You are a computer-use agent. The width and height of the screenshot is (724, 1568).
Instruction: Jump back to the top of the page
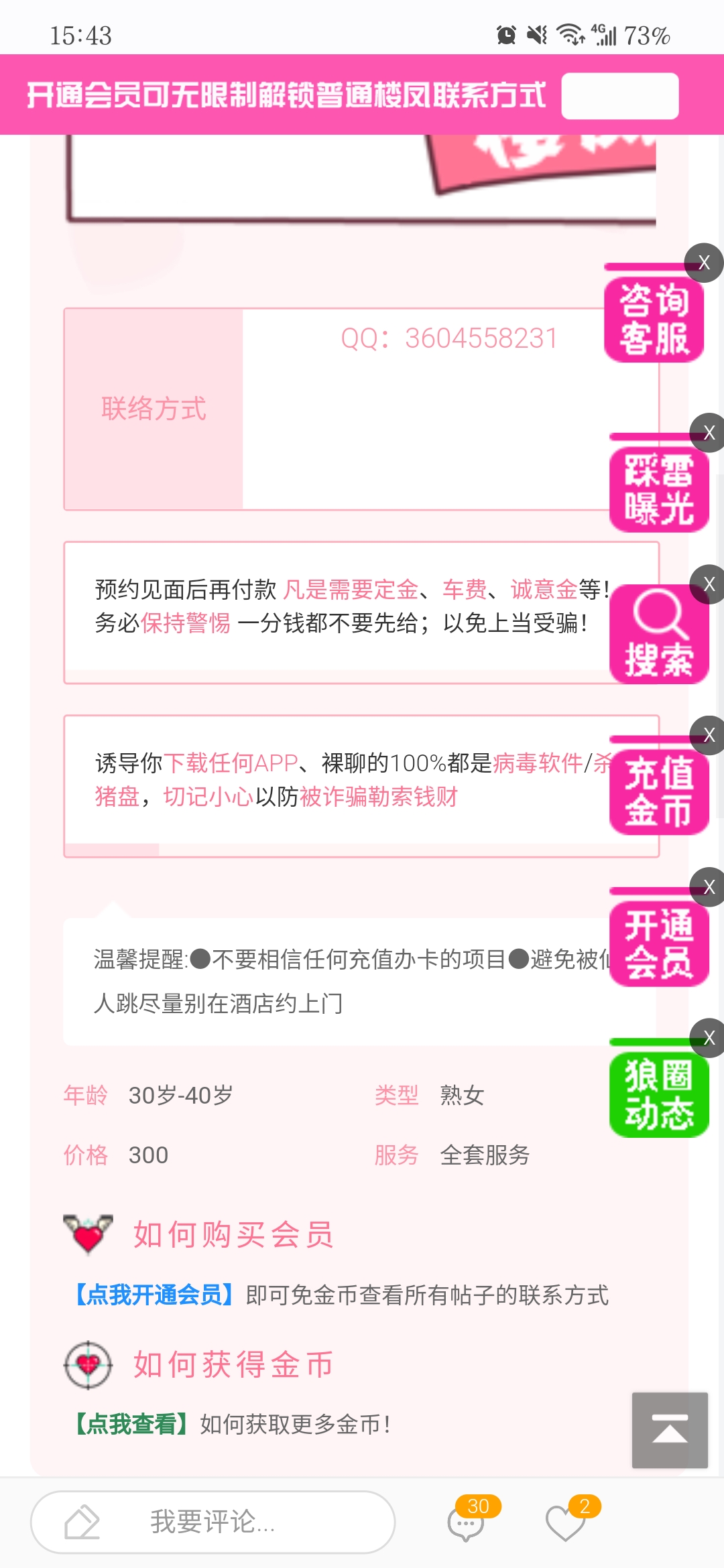coord(669,1430)
